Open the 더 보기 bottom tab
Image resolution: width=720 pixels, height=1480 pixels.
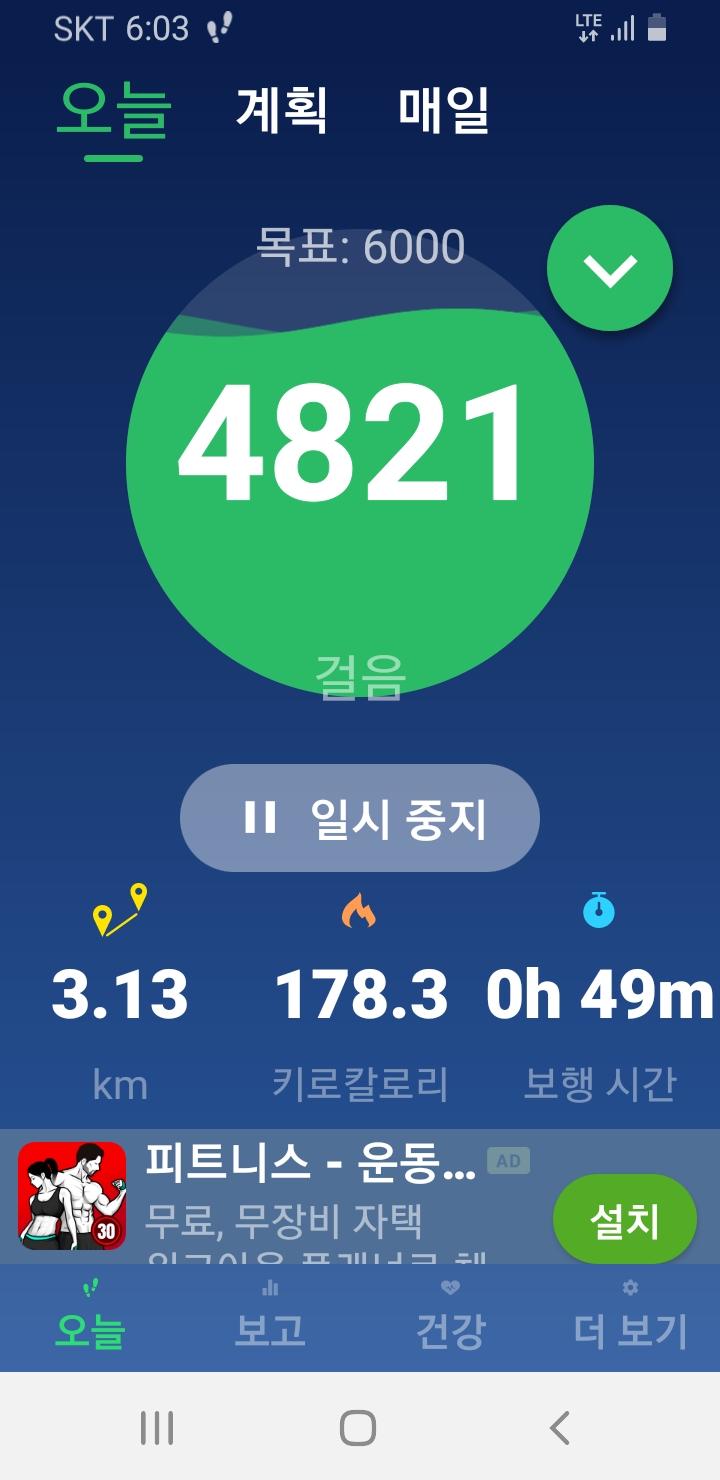(x=630, y=1318)
